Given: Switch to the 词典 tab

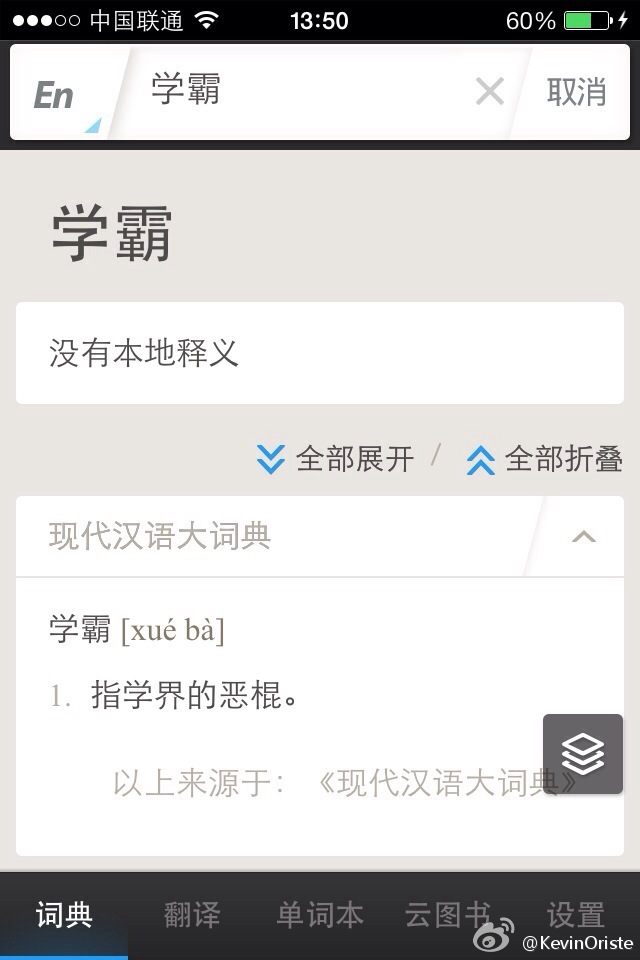Looking at the screenshot, I should [64, 915].
